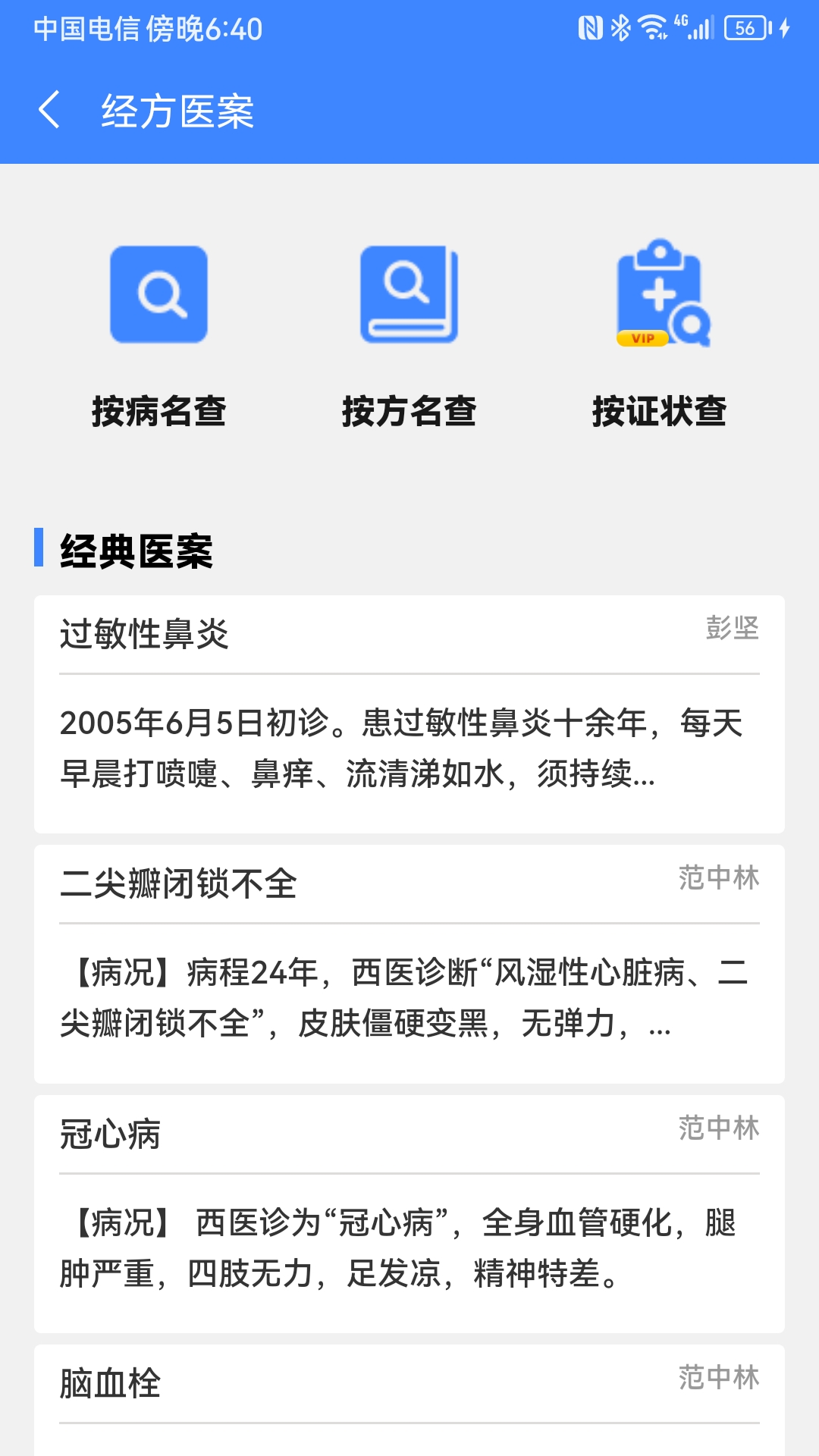
Task: Open the 过敏性鼻炎 case card
Action: 409,714
